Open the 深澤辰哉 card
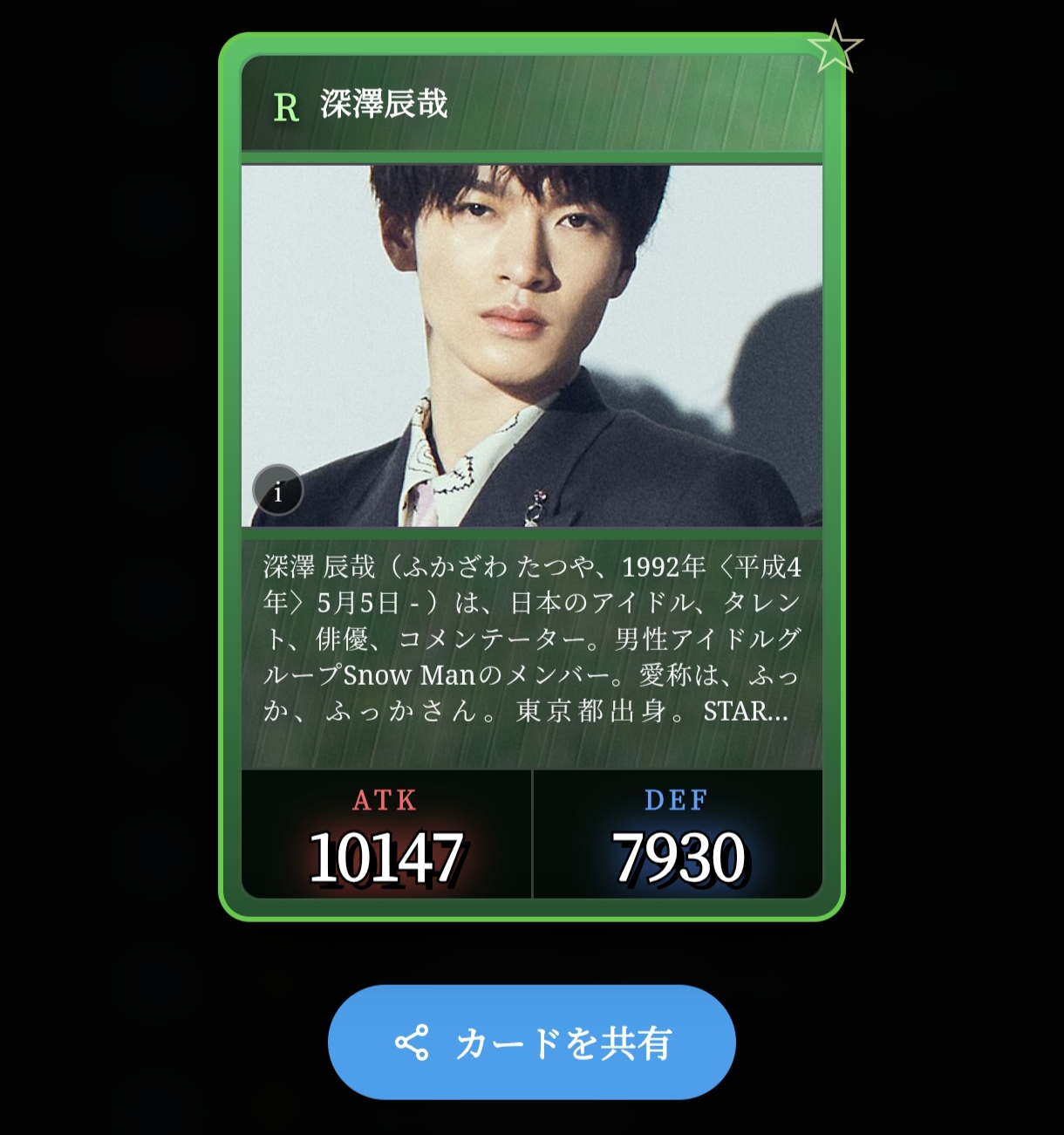 (531, 476)
